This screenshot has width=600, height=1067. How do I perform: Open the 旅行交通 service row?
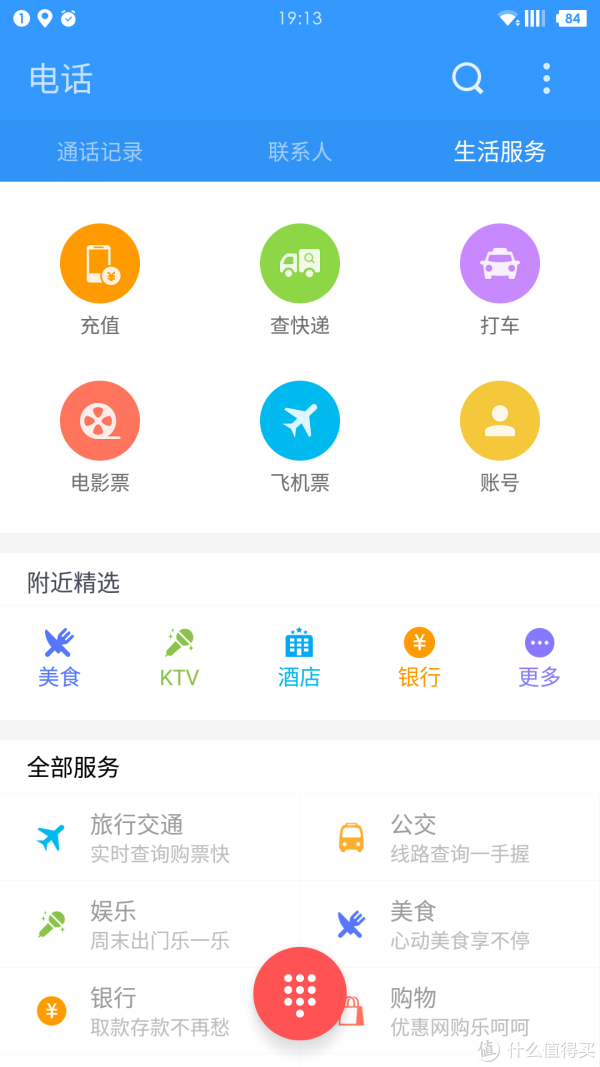pos(150,837)
